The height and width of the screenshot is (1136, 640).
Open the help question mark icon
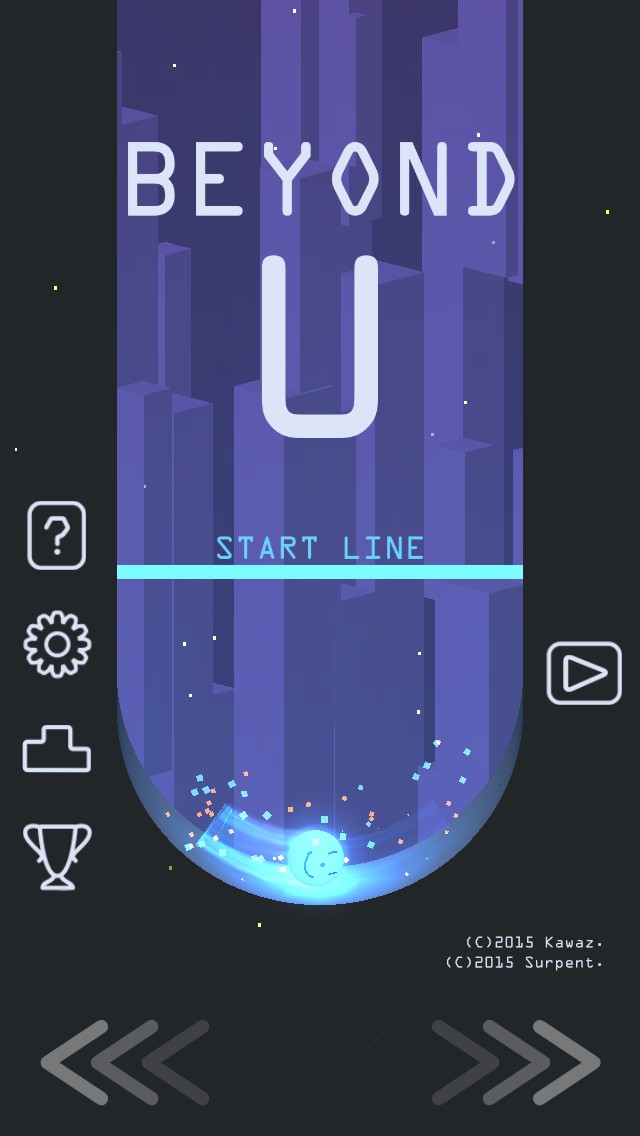click(56, 536)
